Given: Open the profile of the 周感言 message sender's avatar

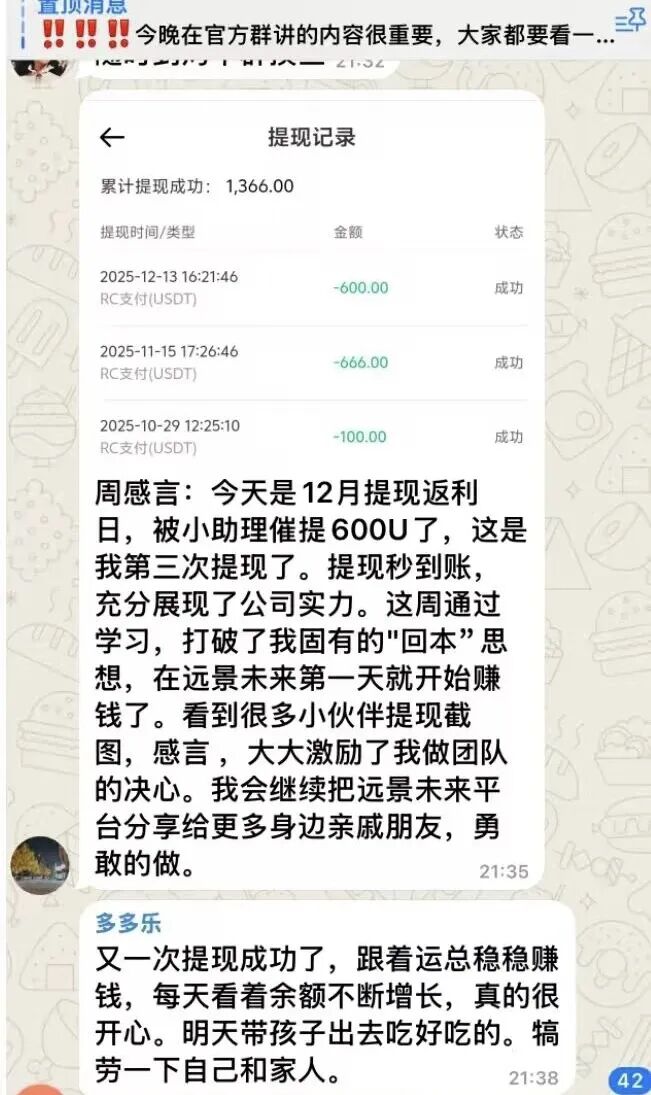Looking at the screenshot, I should click(40, 865).
